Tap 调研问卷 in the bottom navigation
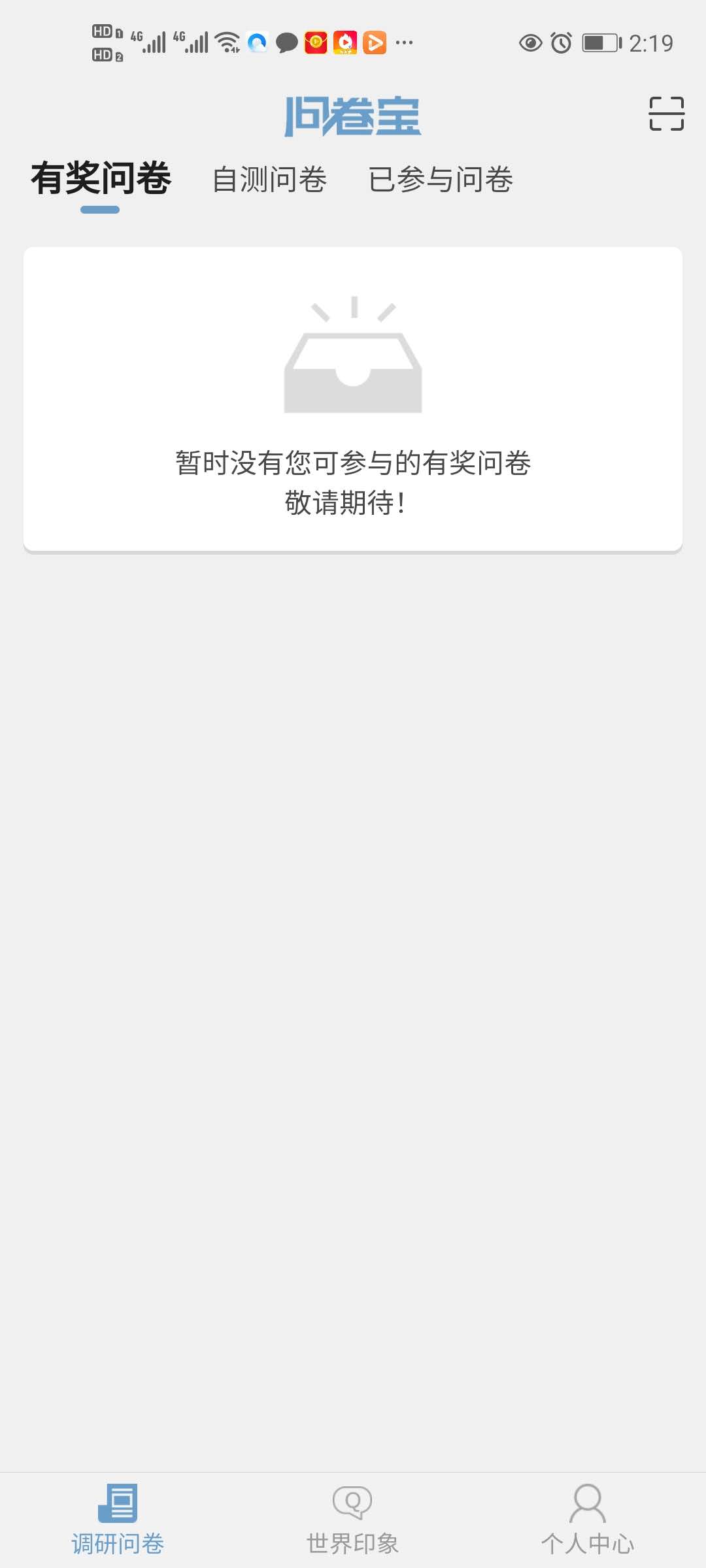 pos(118,1519)
